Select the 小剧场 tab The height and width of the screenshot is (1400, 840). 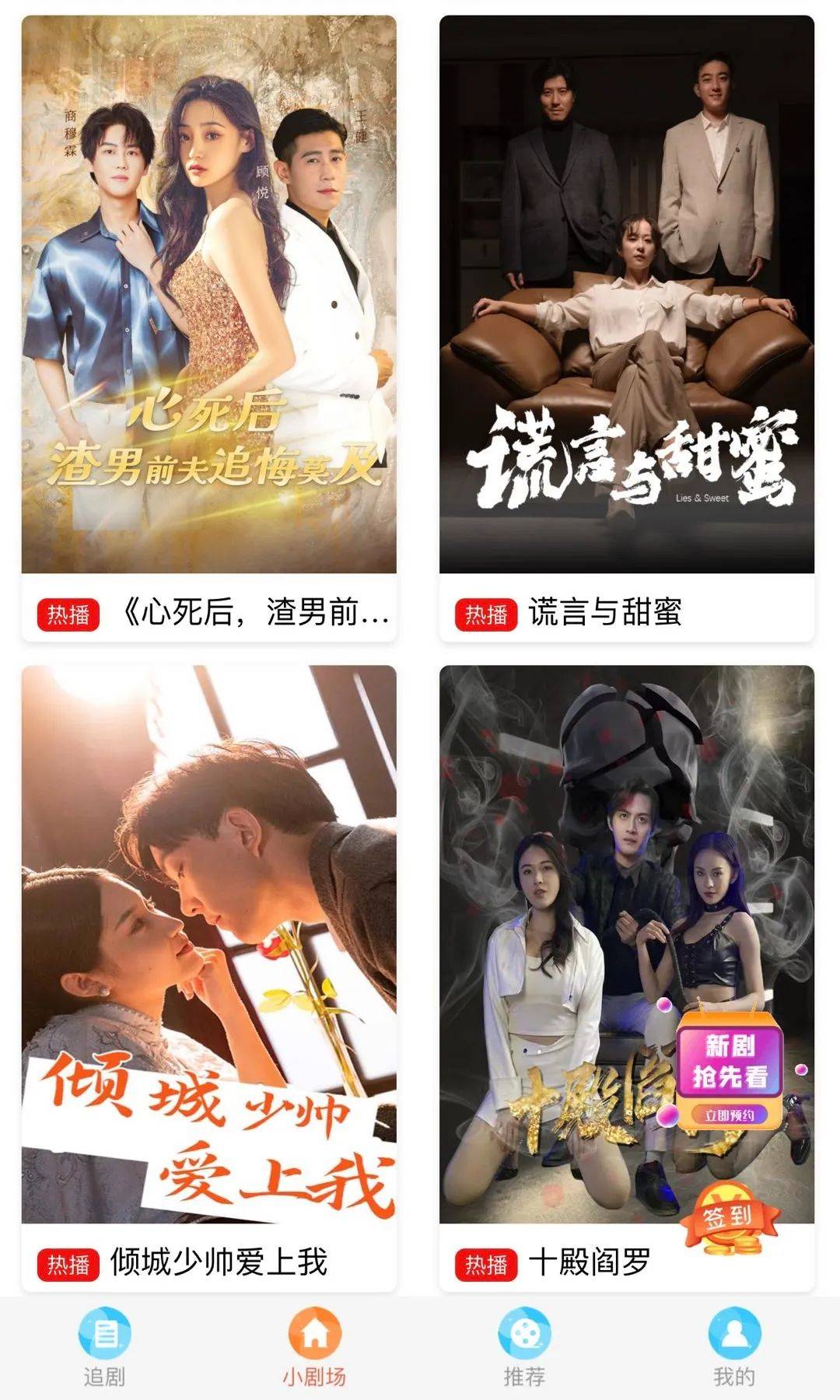[314, 1347]
